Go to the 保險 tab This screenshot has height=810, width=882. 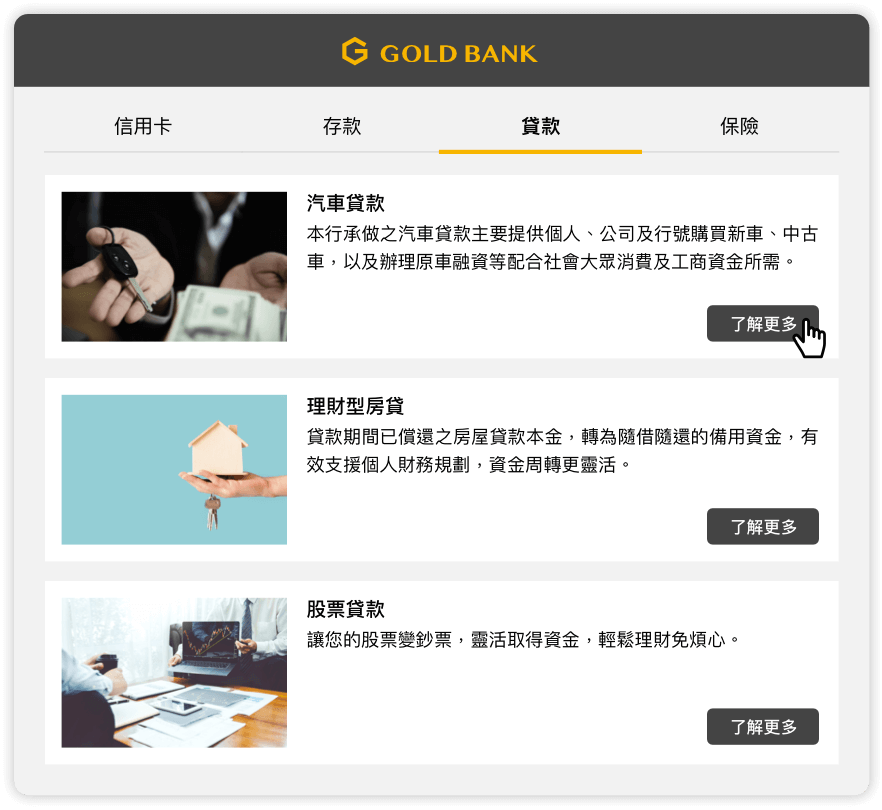[x=739, y=126]
